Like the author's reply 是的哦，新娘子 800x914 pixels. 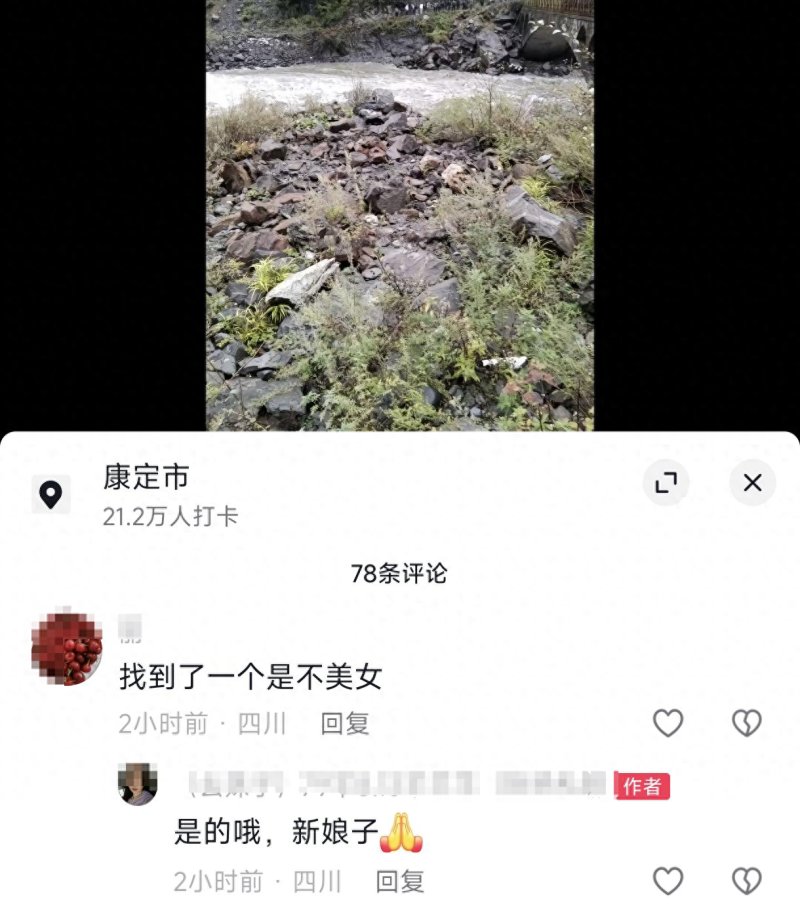[667, 881]
